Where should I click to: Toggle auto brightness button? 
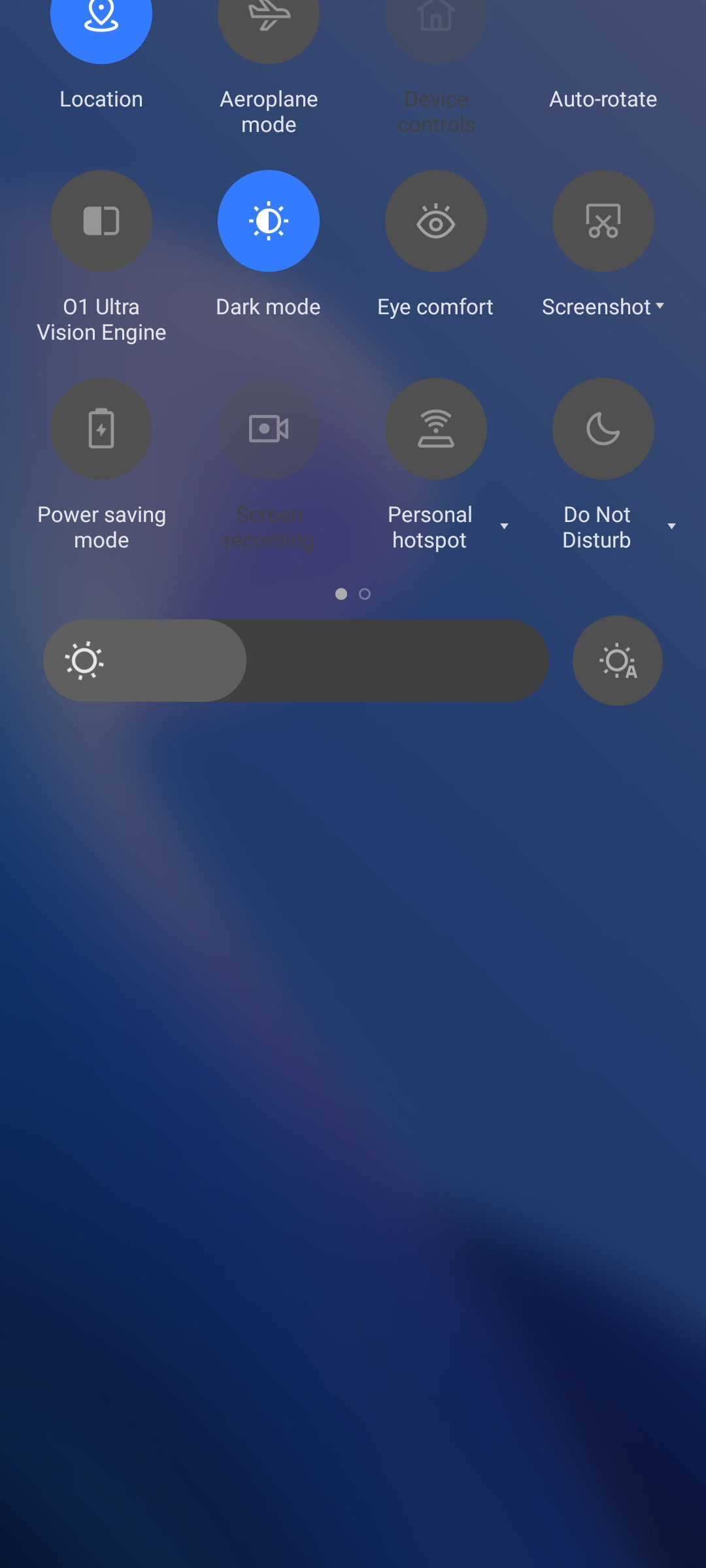point(618,661)
